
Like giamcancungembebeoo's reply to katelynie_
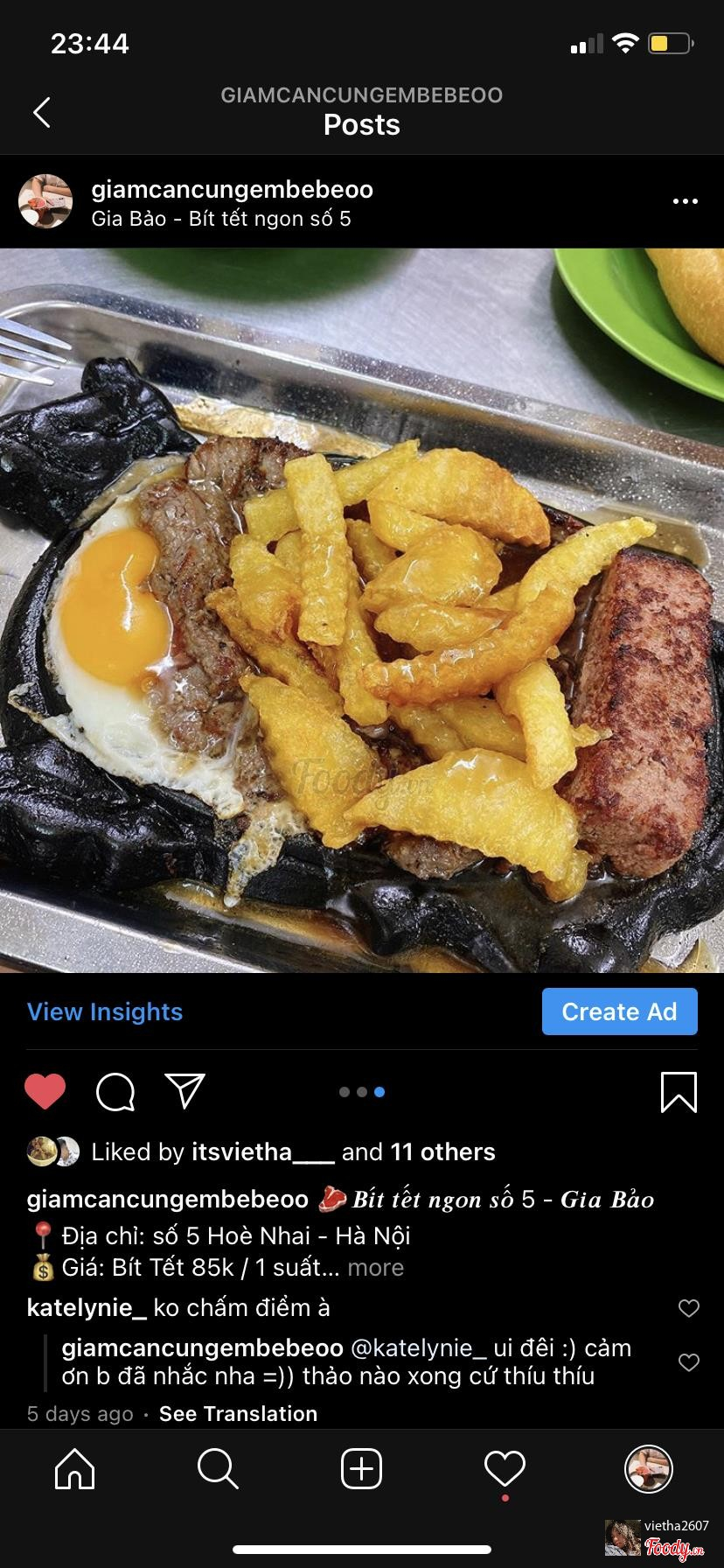689,1362
